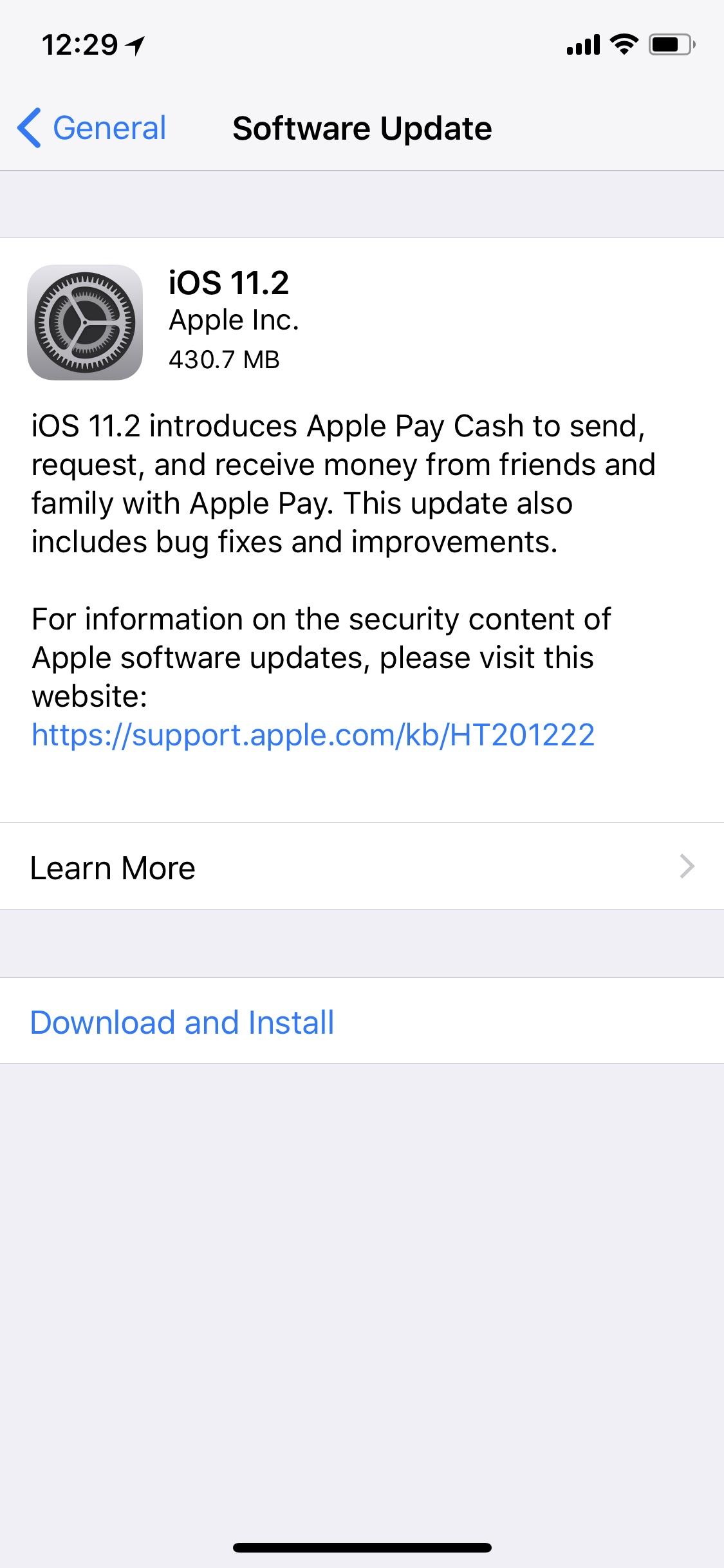Tap Download and Install
The height and width of the screenshot is (1568, 724).
[x=182, y=1023]
